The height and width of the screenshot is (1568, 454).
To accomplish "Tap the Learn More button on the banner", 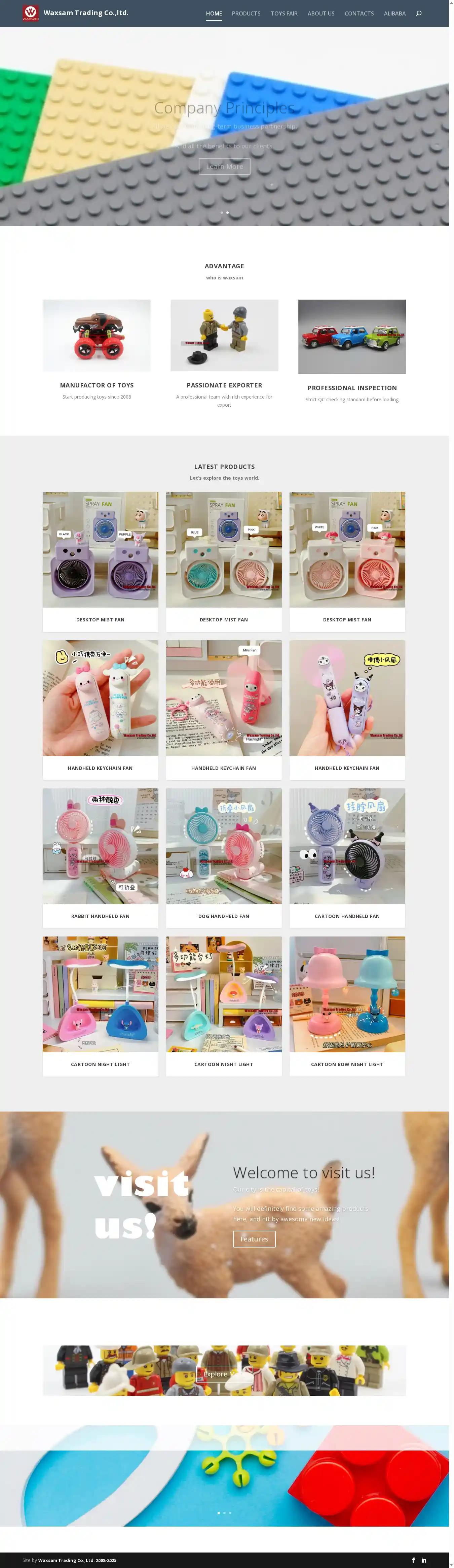I will tap(224, 166).
